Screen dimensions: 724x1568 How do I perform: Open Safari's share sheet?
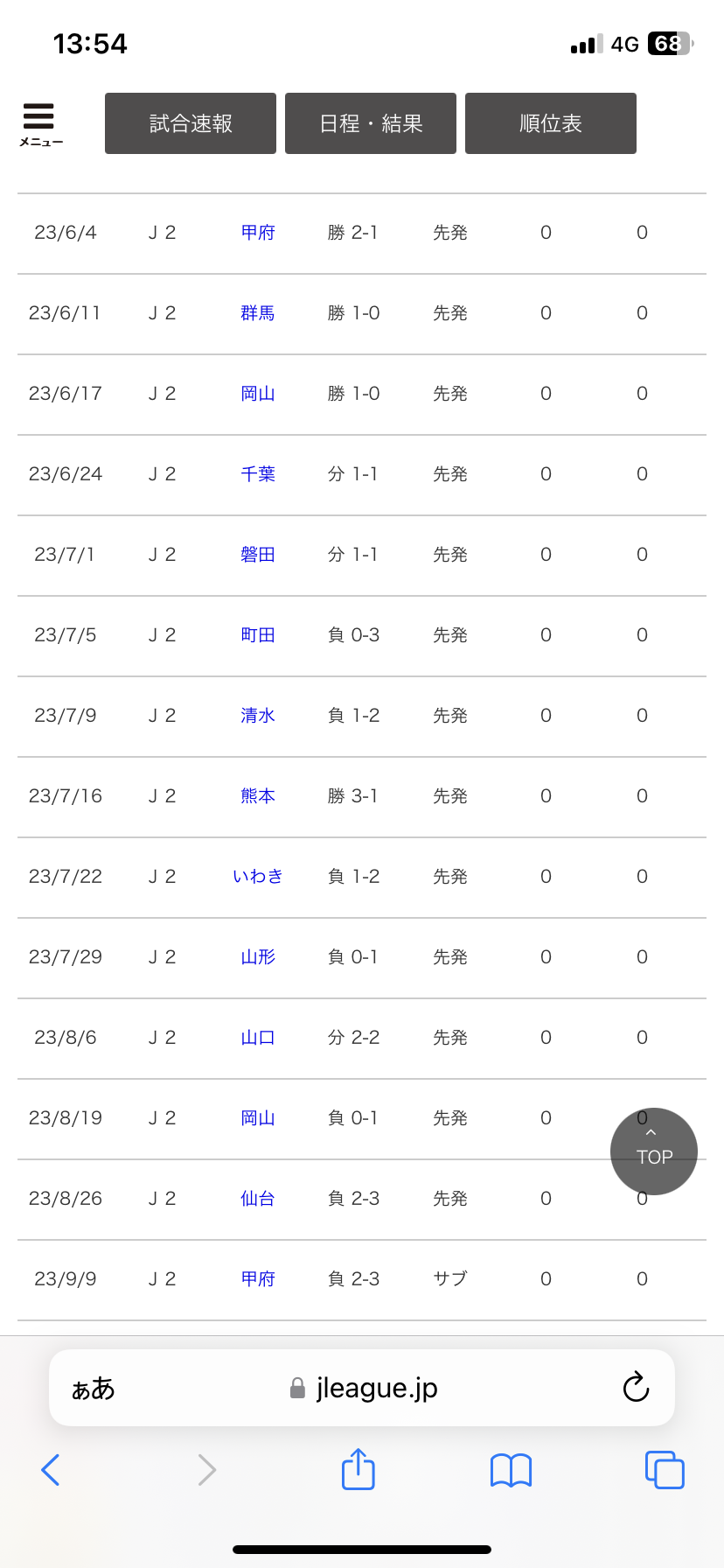pyautogui.click(x=359, y=1469)
